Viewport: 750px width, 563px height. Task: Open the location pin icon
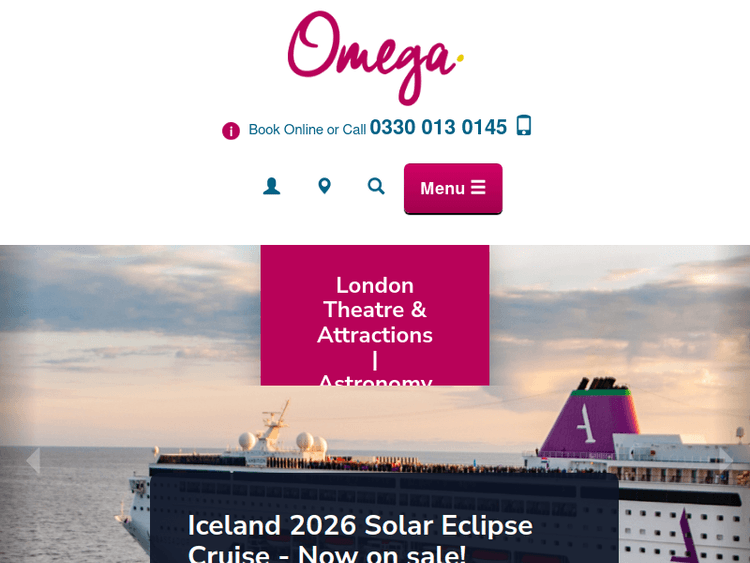click(324, 186)
